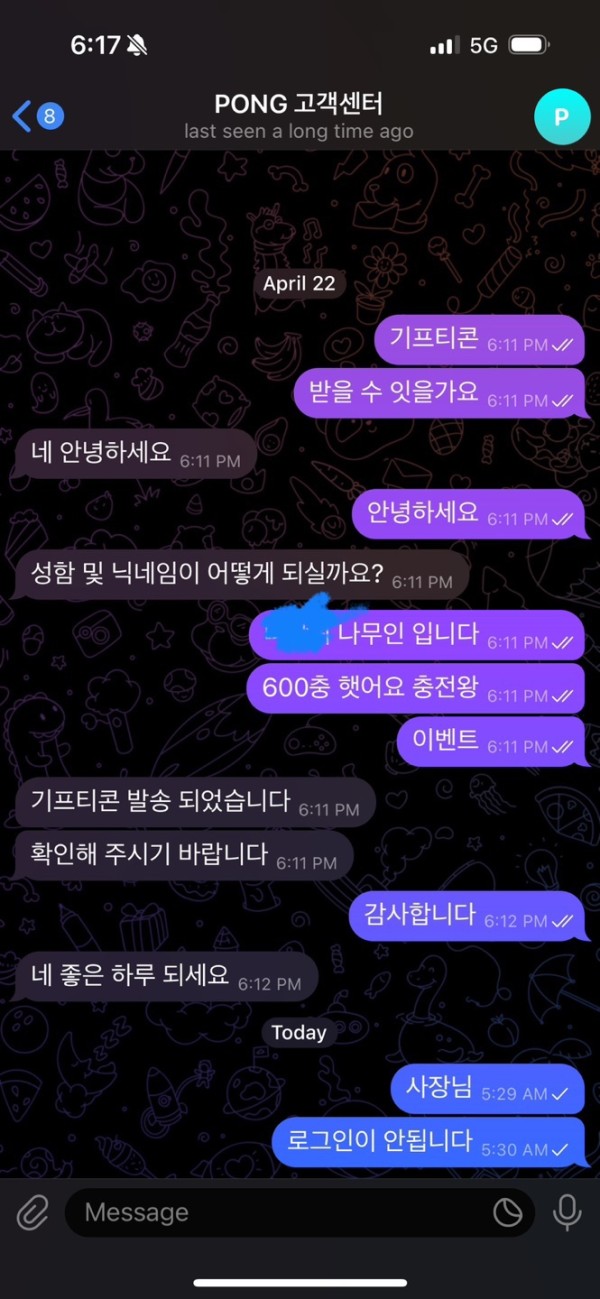The height and width of the screenshot is (1299, 600).
Task: Go back to the chat list
Action: pyautogui.click(x=36, y=116)
